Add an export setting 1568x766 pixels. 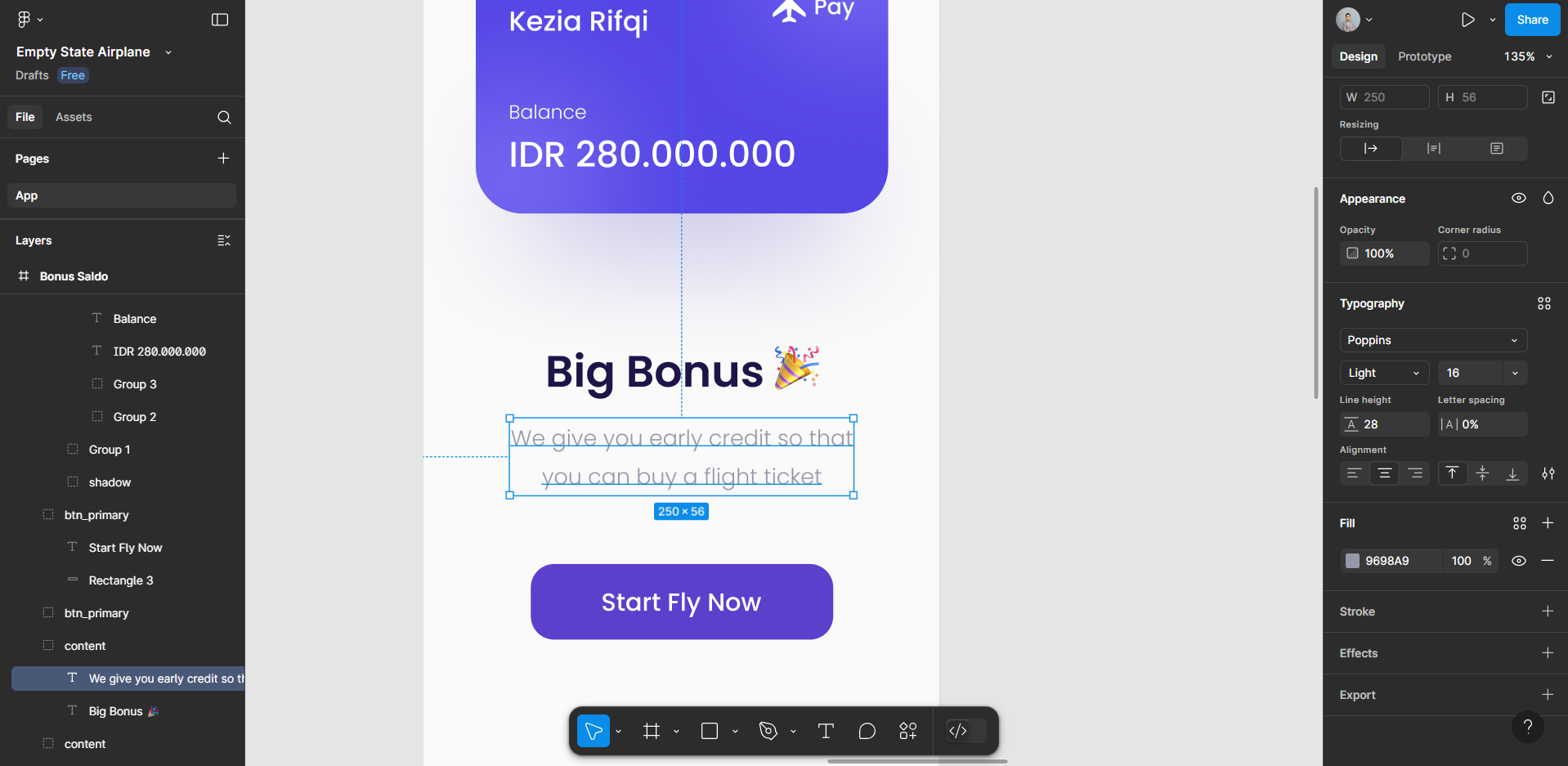[x=1547, y=695]
